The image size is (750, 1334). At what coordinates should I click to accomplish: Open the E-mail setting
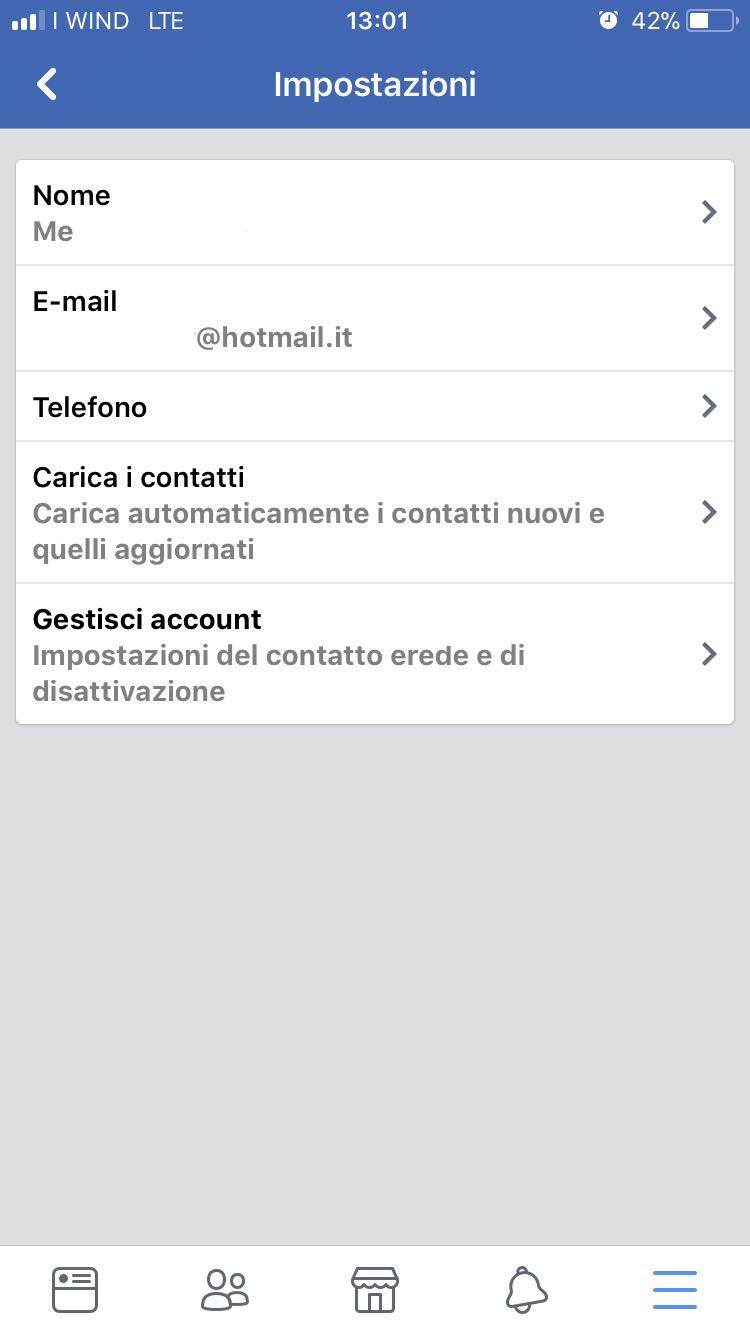coord(374,319)
